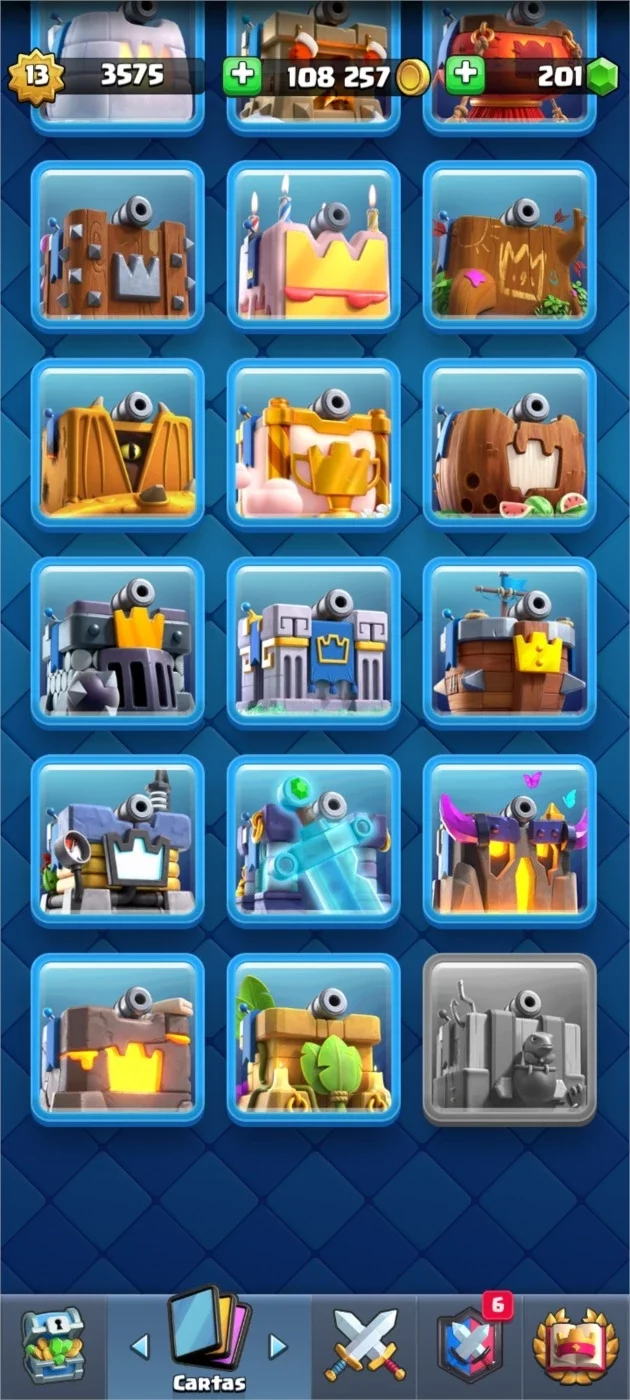Select the pirate ship tower skin
Image resolution: width=630 pixels, height=1400 pixels.
[510, 642]
